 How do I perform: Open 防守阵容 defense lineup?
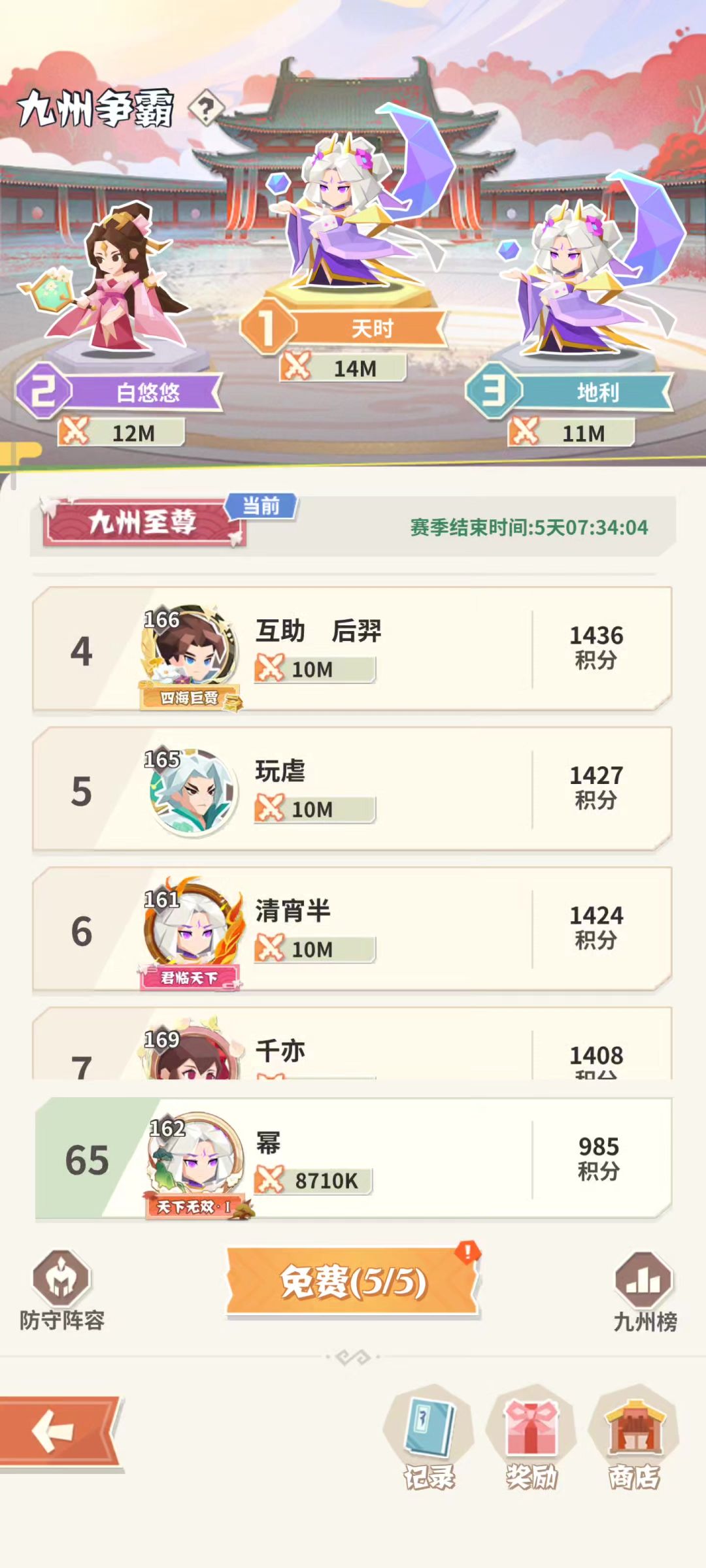[x=61, y=1290]
